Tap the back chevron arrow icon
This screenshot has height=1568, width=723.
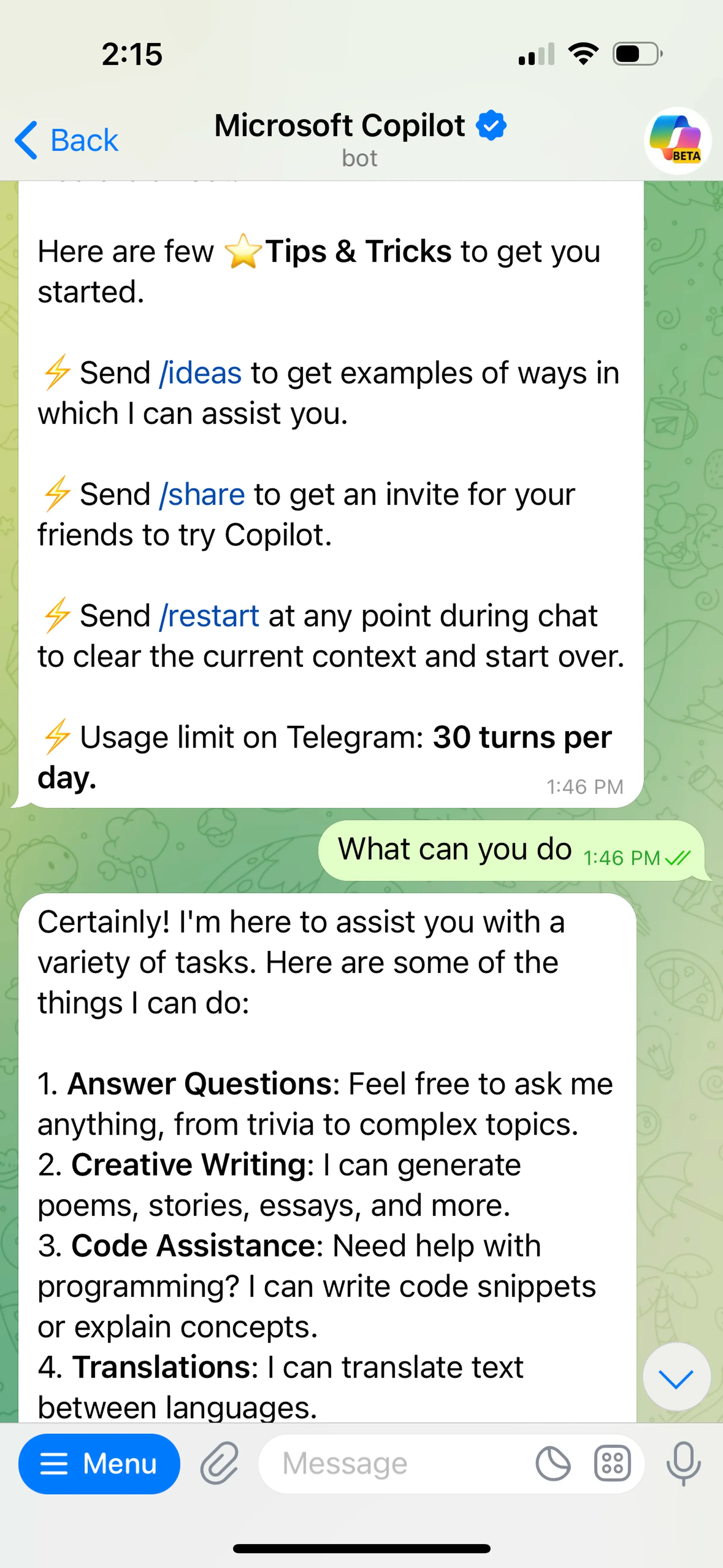pos(25,140)
